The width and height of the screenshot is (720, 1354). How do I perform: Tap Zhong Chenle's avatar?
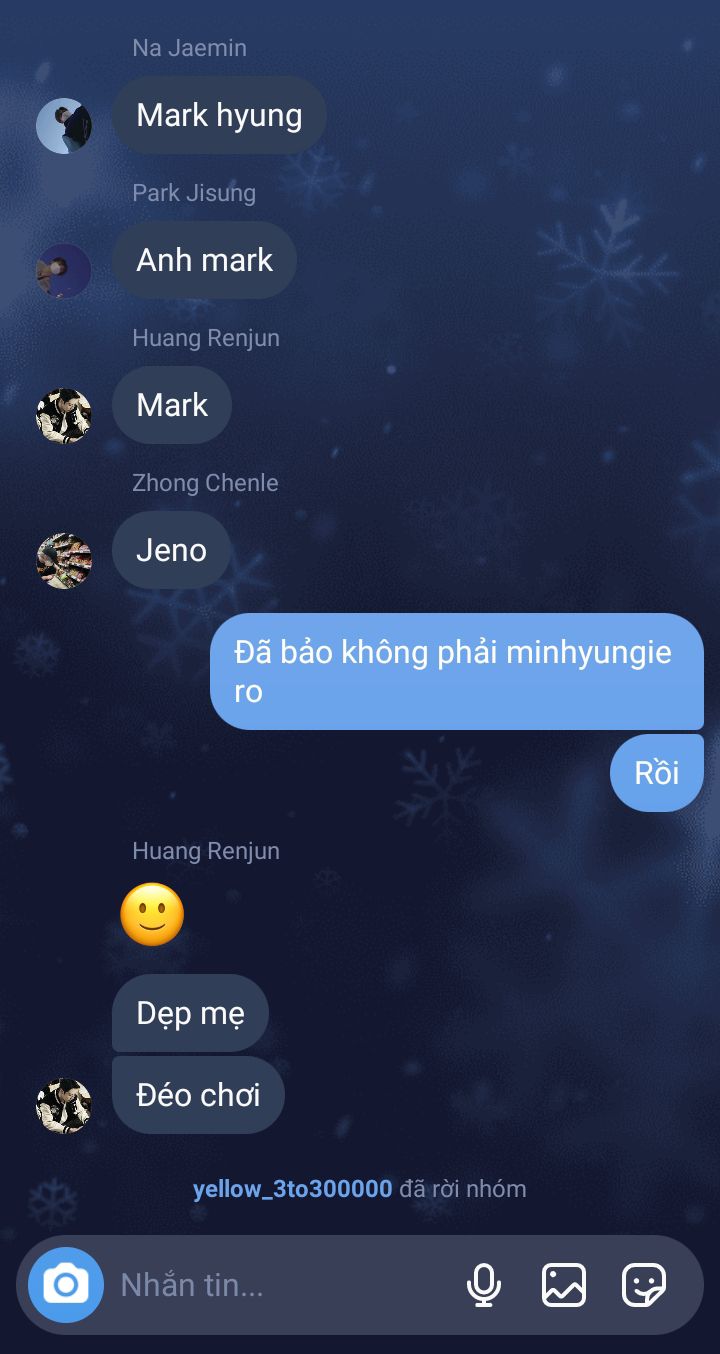point(64,561)
